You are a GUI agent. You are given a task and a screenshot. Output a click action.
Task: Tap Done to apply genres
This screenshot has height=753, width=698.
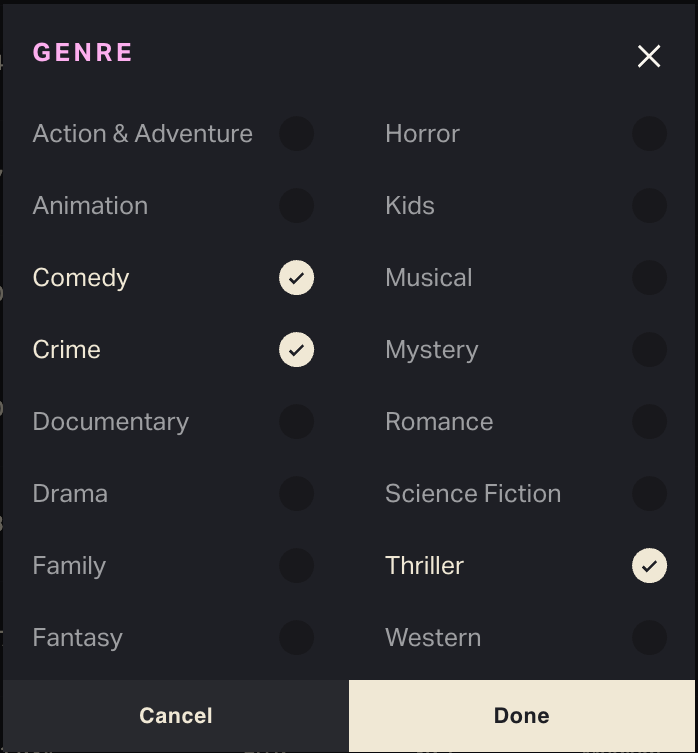click(521, 715)
